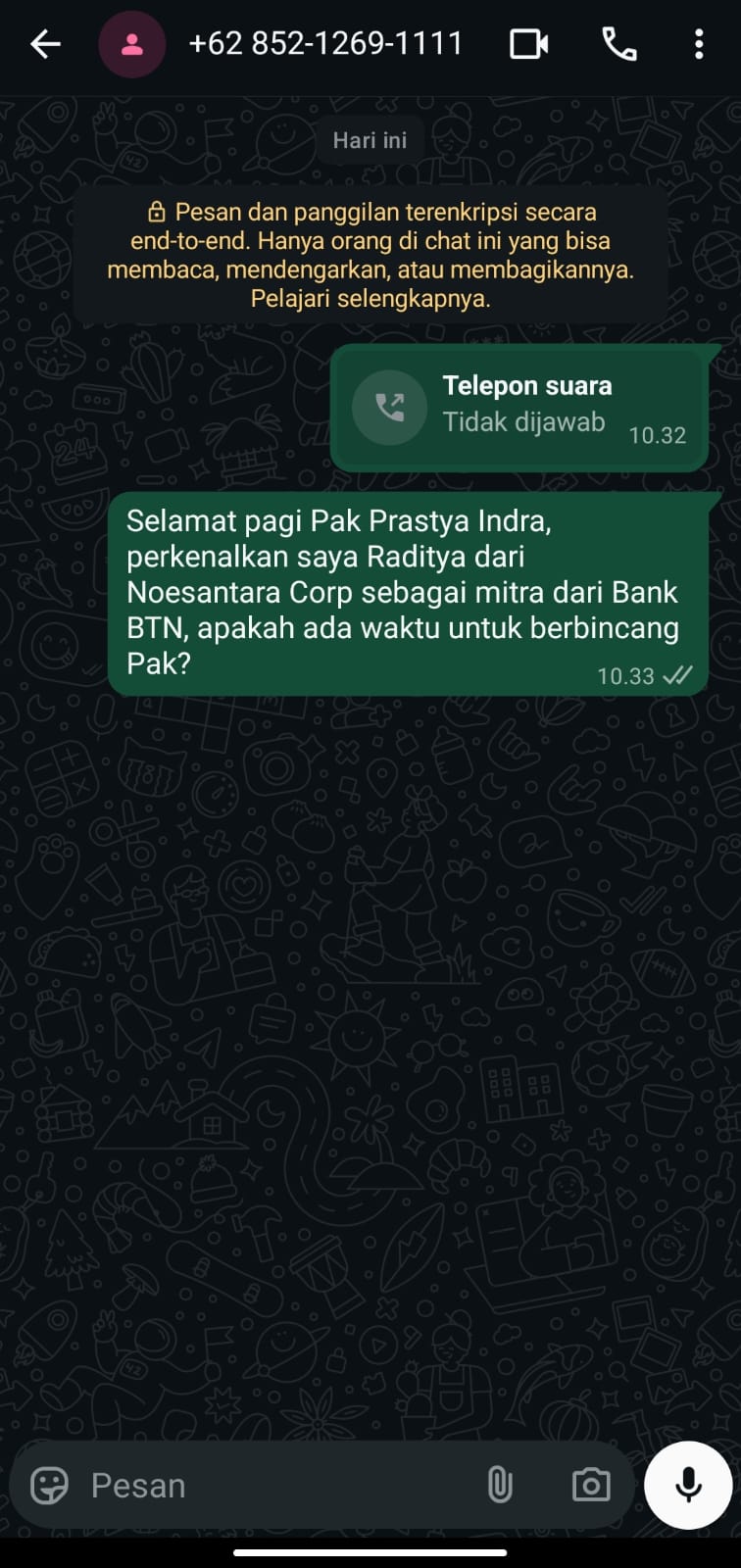
Task: Tap the Hari ini date label
Action: [x=370, y=139]
